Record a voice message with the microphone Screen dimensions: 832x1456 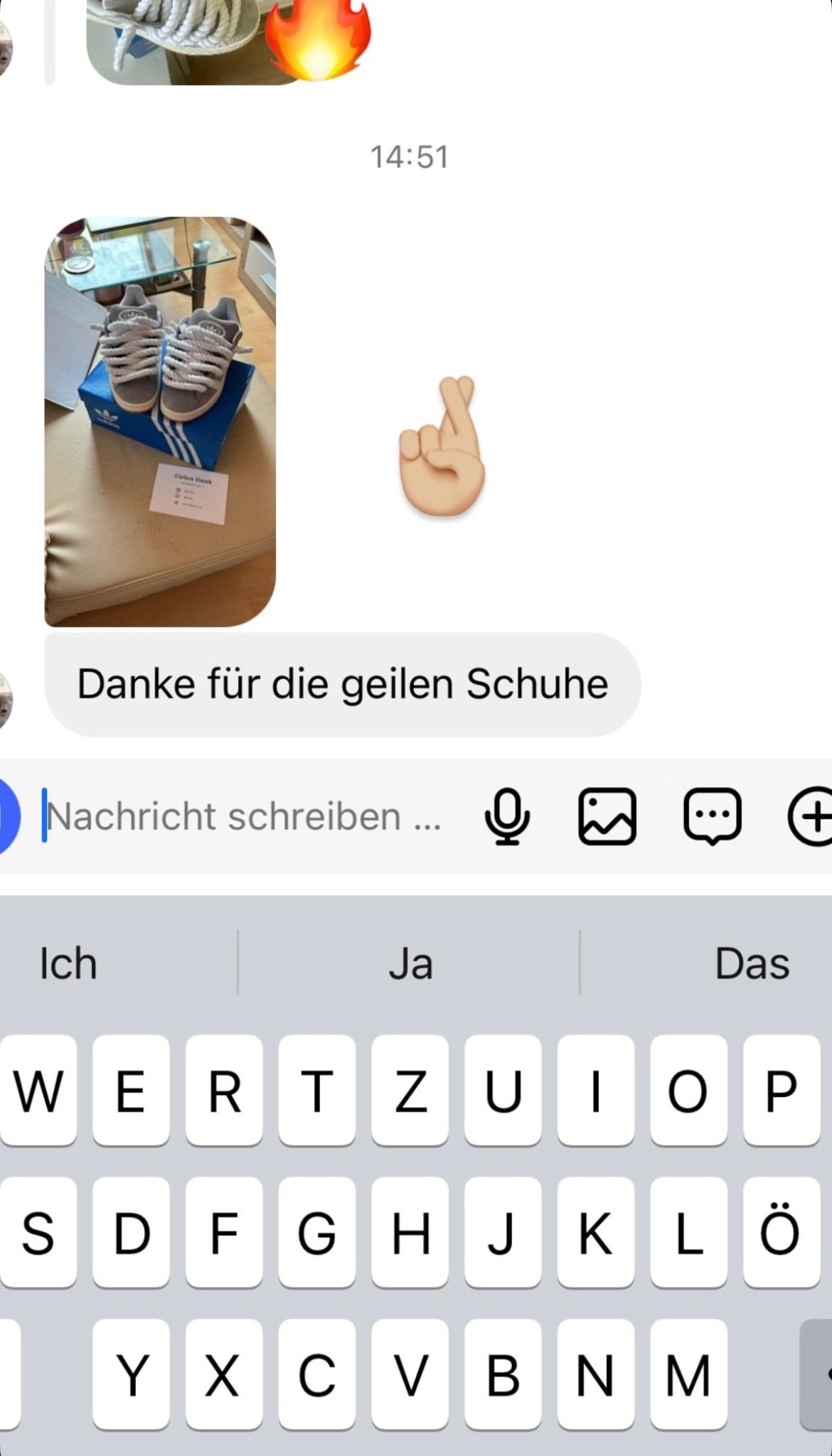pos(507,816)
